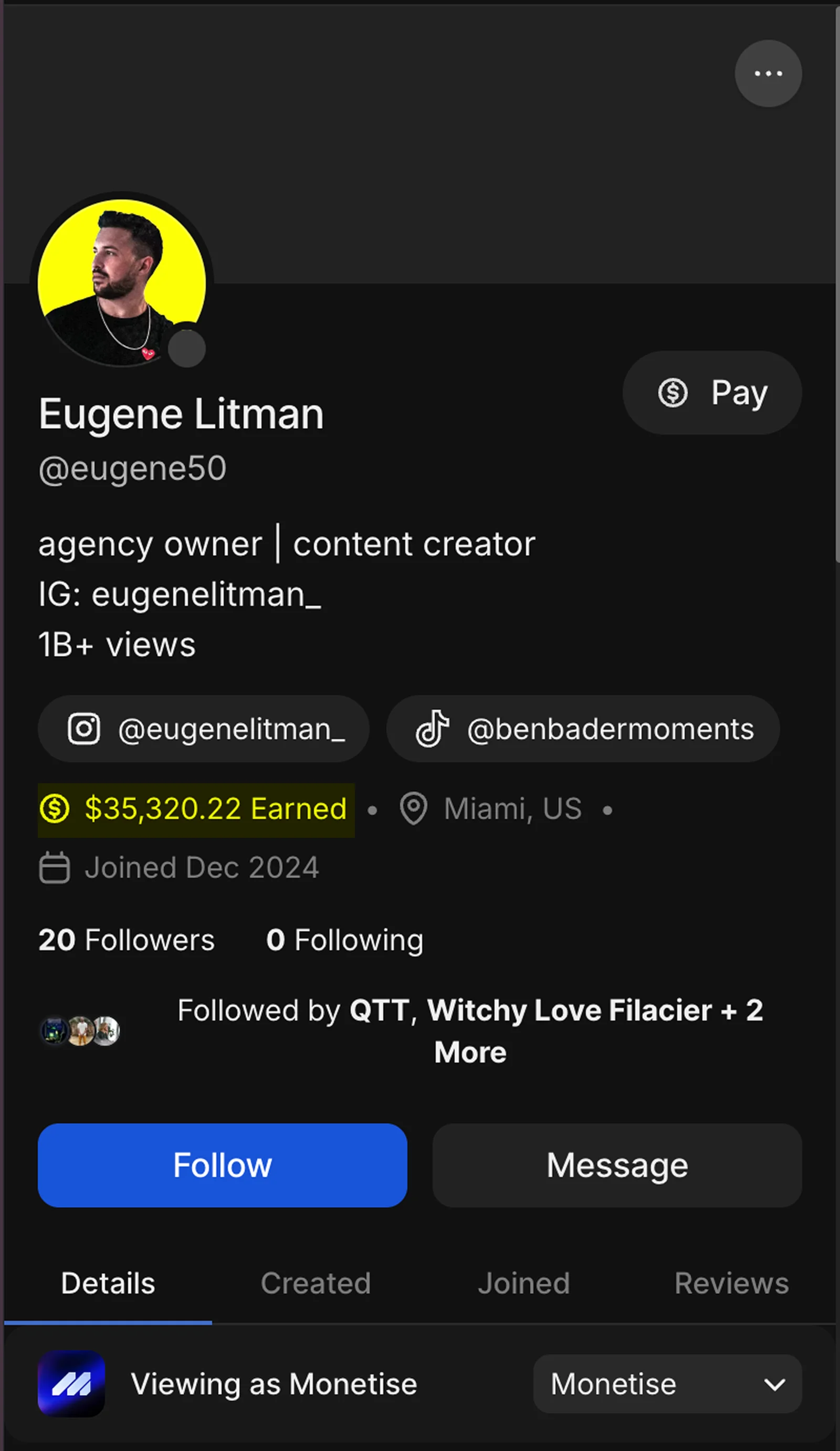This screenshot has height=1451, width=840.
Task: Switch to the Details tab
Action: (108, 1284)
